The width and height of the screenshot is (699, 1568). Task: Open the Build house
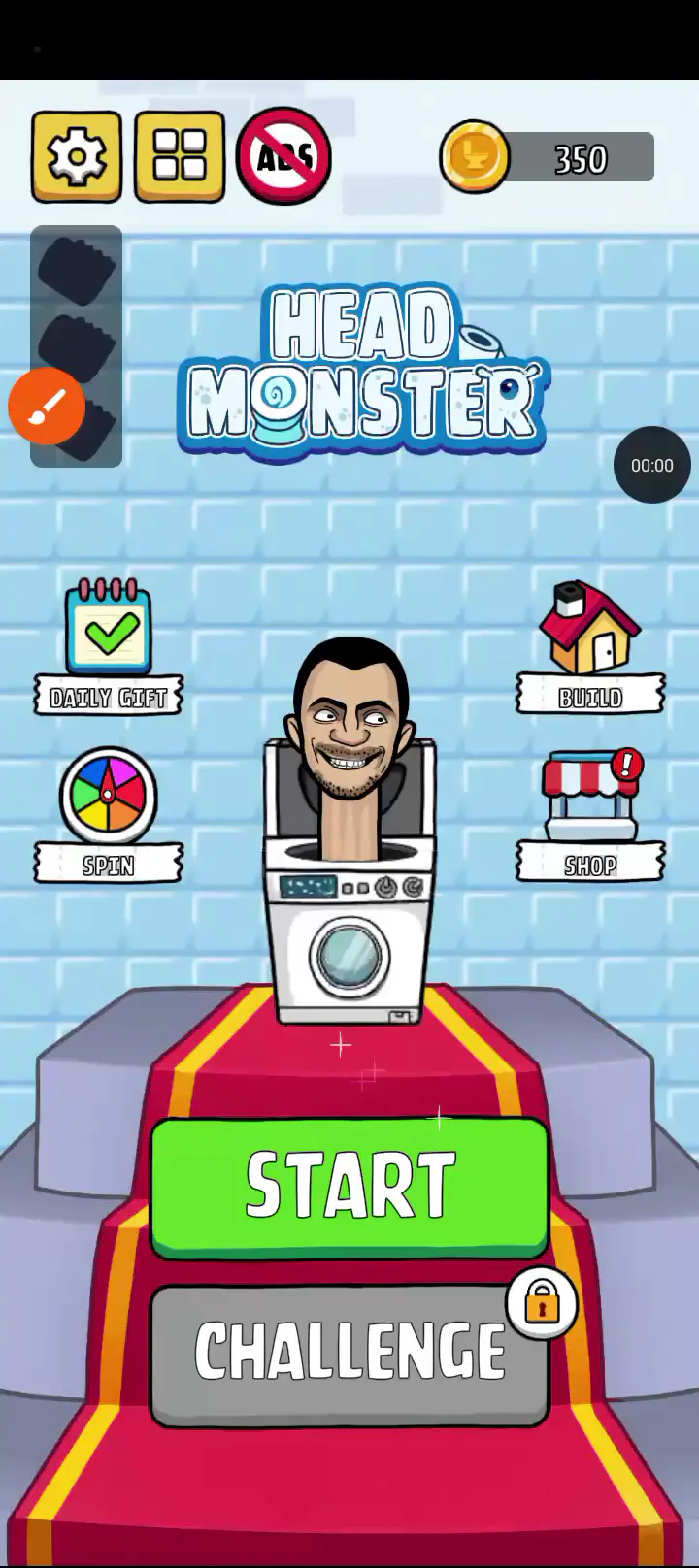(590, 646)
